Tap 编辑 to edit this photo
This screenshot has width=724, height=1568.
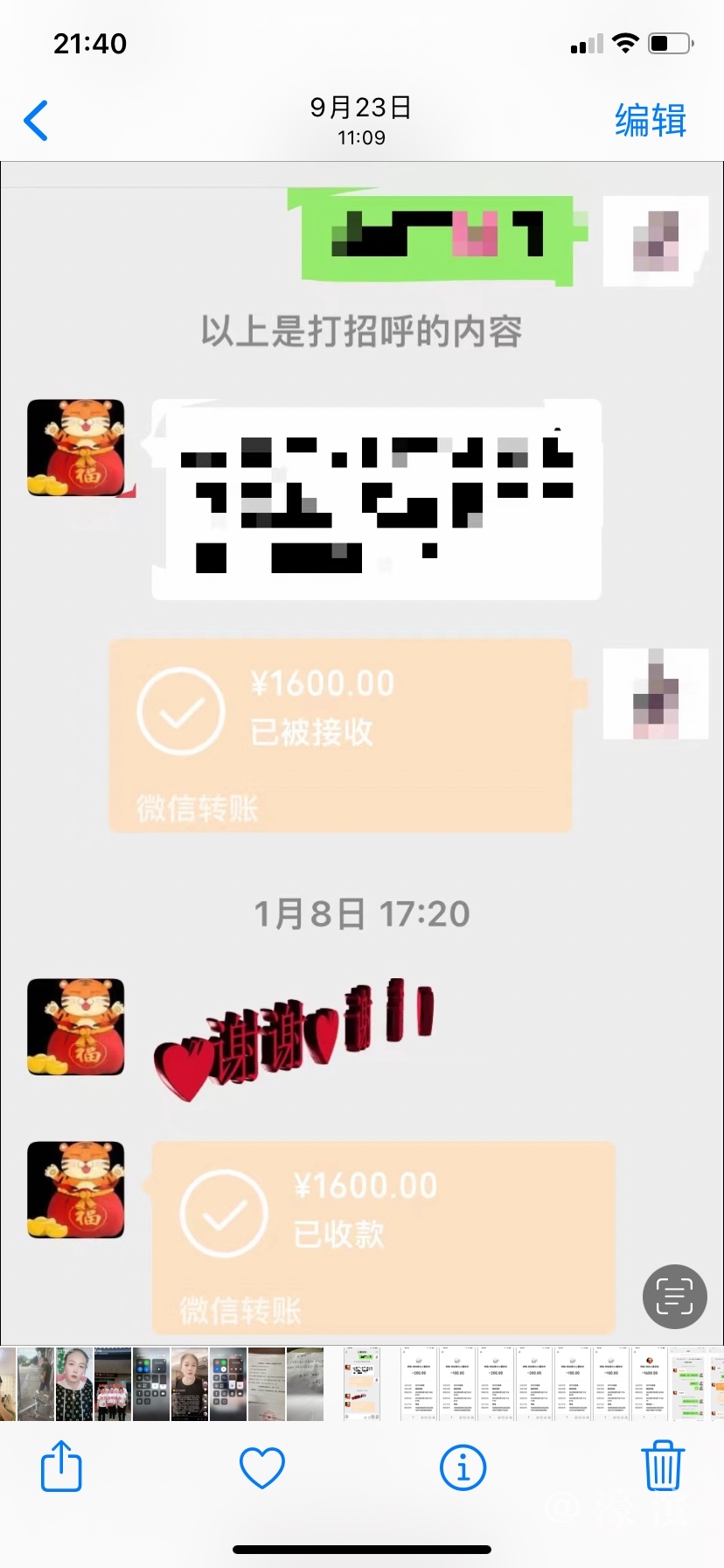(650, 121)
